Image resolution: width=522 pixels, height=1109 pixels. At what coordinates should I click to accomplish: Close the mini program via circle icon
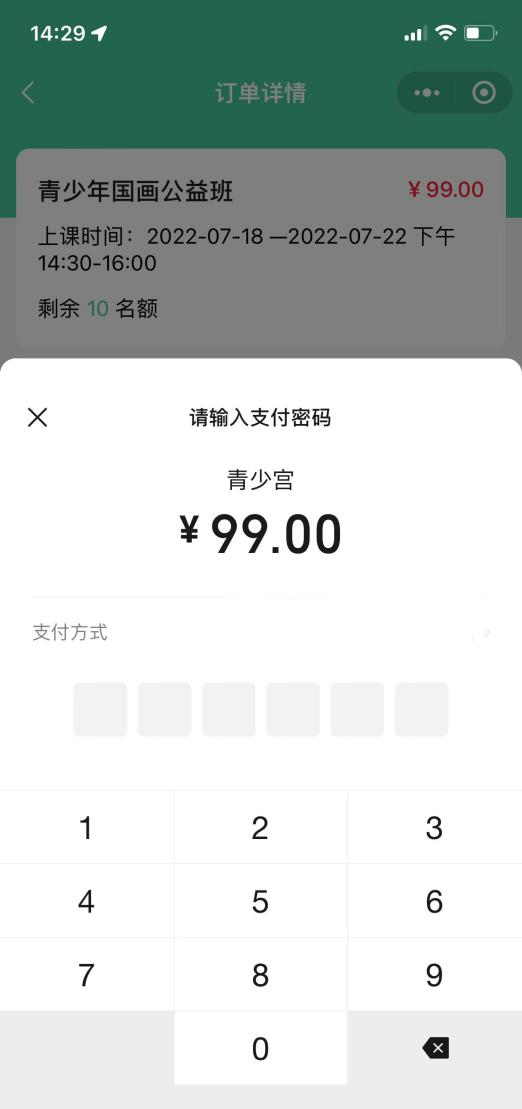pyautogui.click(x=484, y=93)
